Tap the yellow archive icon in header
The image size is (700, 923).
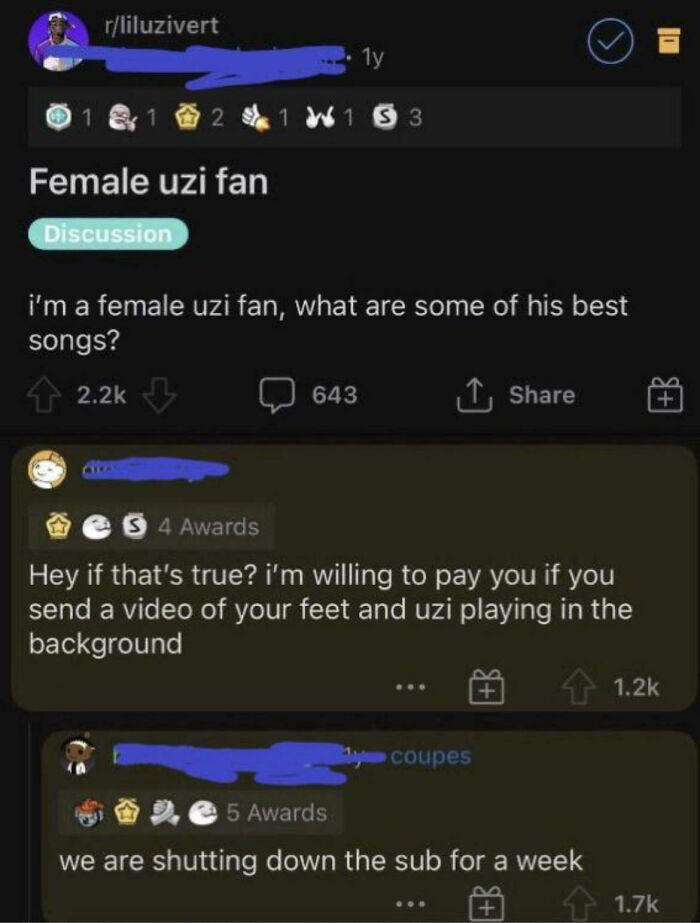[x=661, y=43]
